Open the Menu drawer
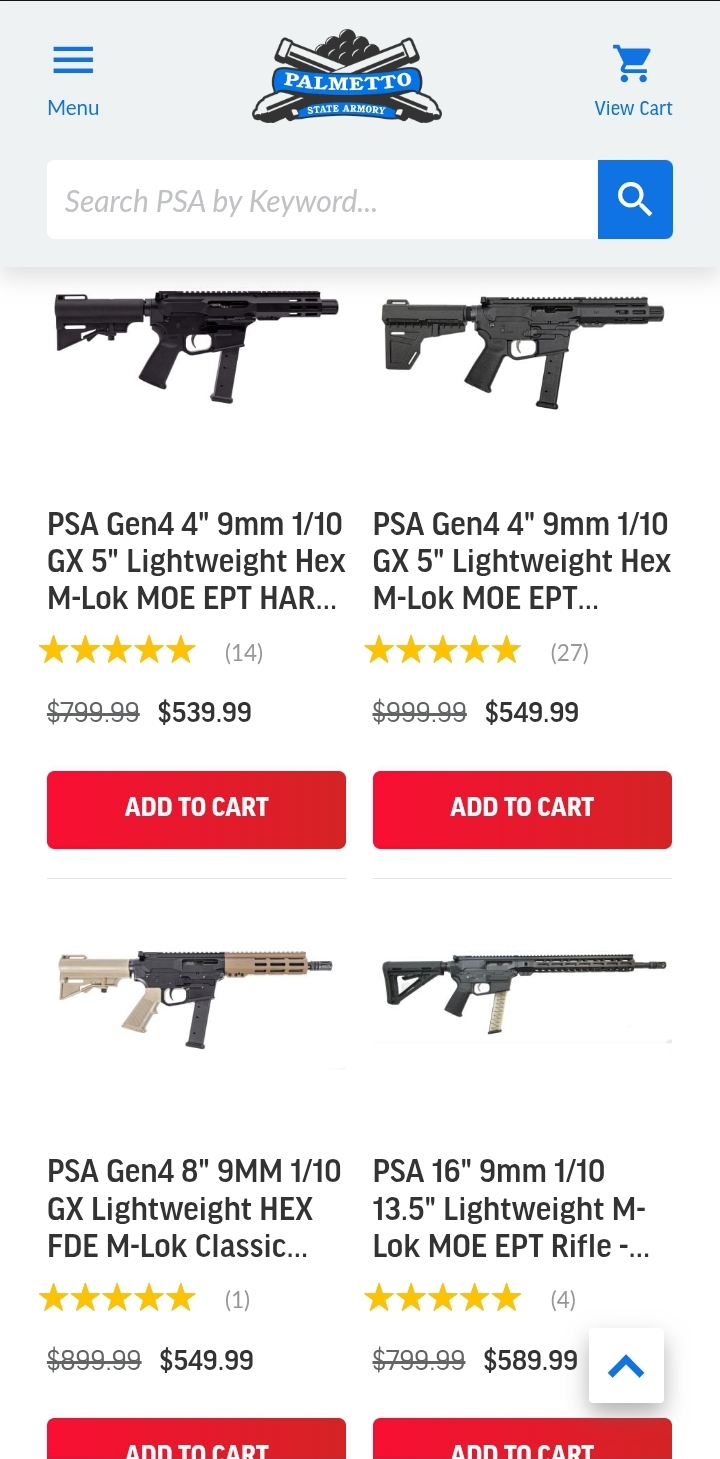 [73, 80]
